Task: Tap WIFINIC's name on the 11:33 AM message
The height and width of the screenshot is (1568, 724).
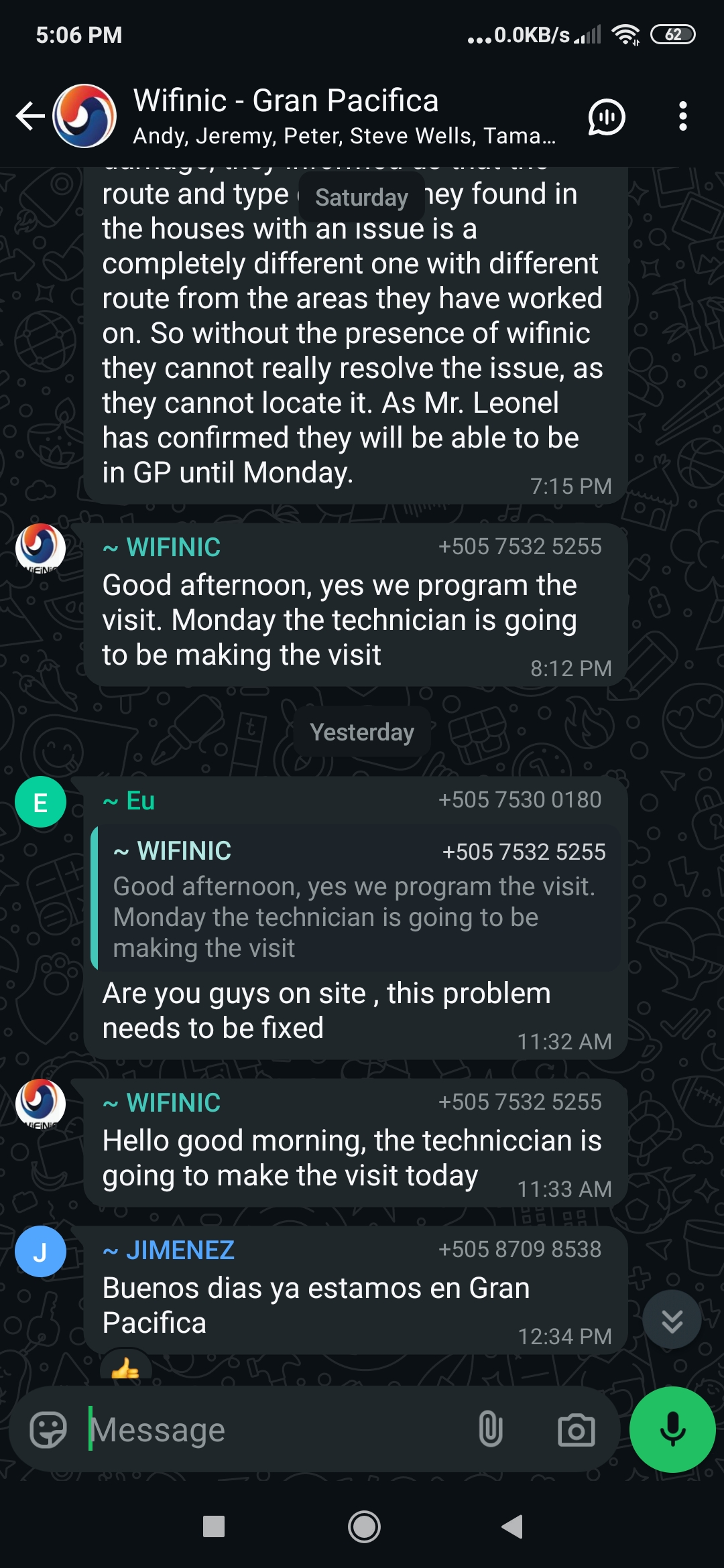Action: coord(173,1103)
